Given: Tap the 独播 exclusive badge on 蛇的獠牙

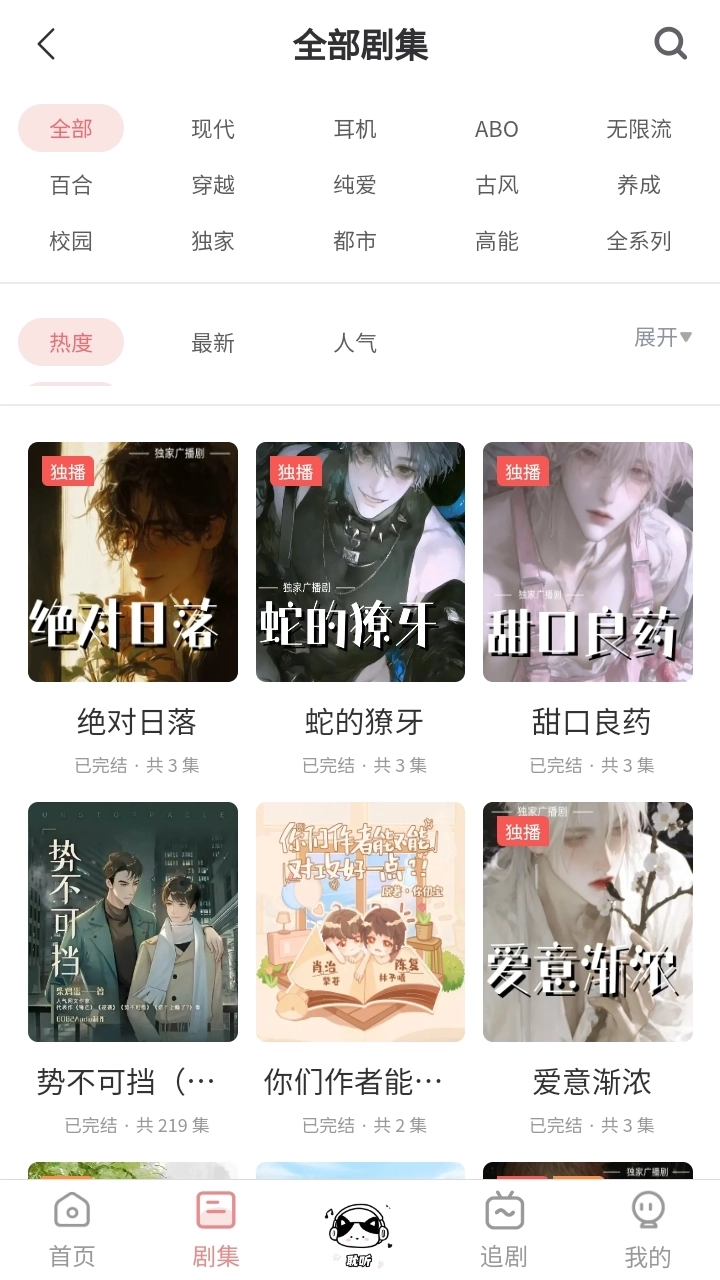Looking at the screenshot, I should (x=297, y=472).
